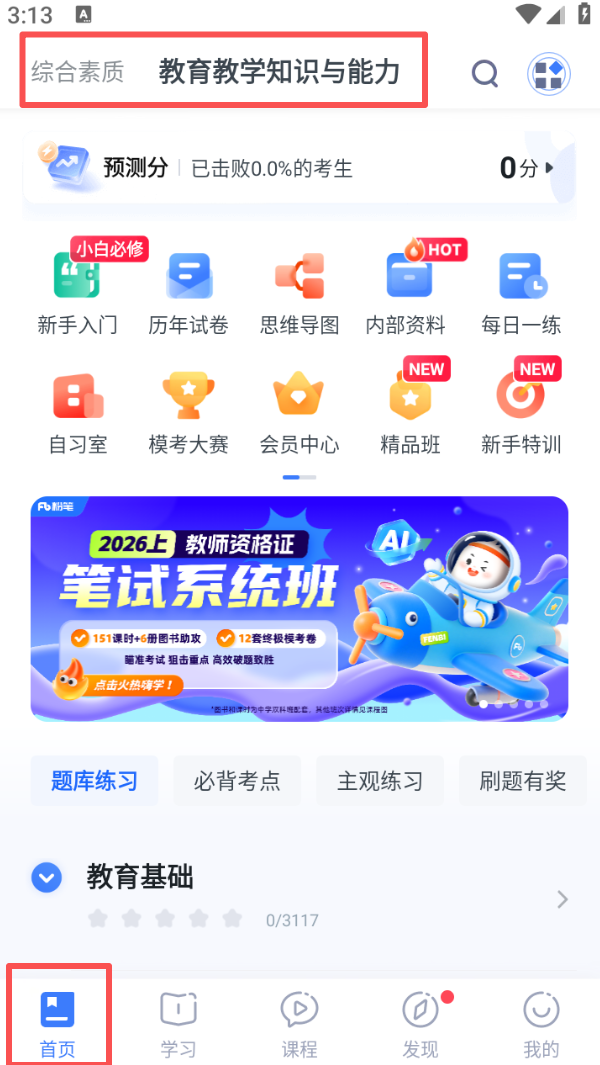Open 新手入门 beginner guide

(x=77, y=292)
